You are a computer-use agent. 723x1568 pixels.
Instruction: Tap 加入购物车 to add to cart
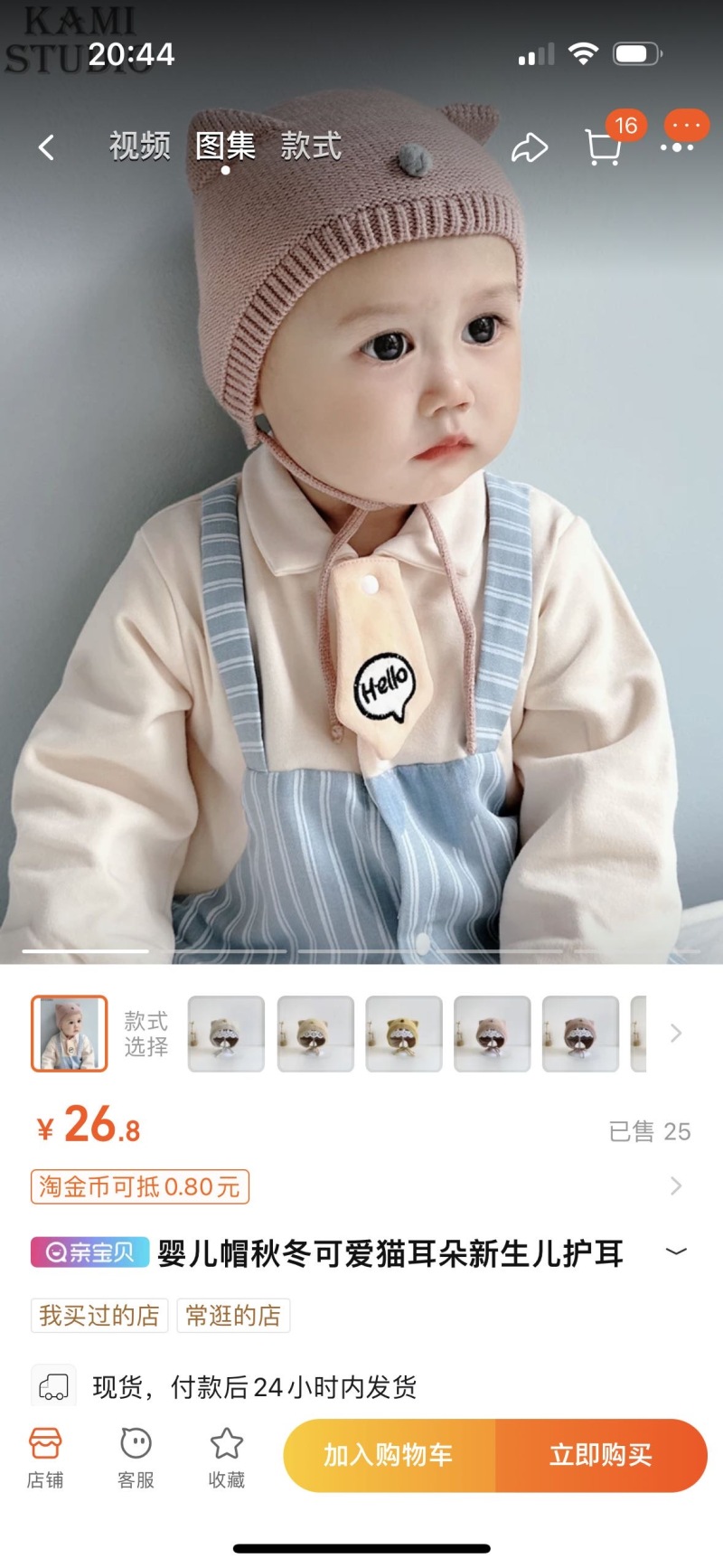[390, 1455]
